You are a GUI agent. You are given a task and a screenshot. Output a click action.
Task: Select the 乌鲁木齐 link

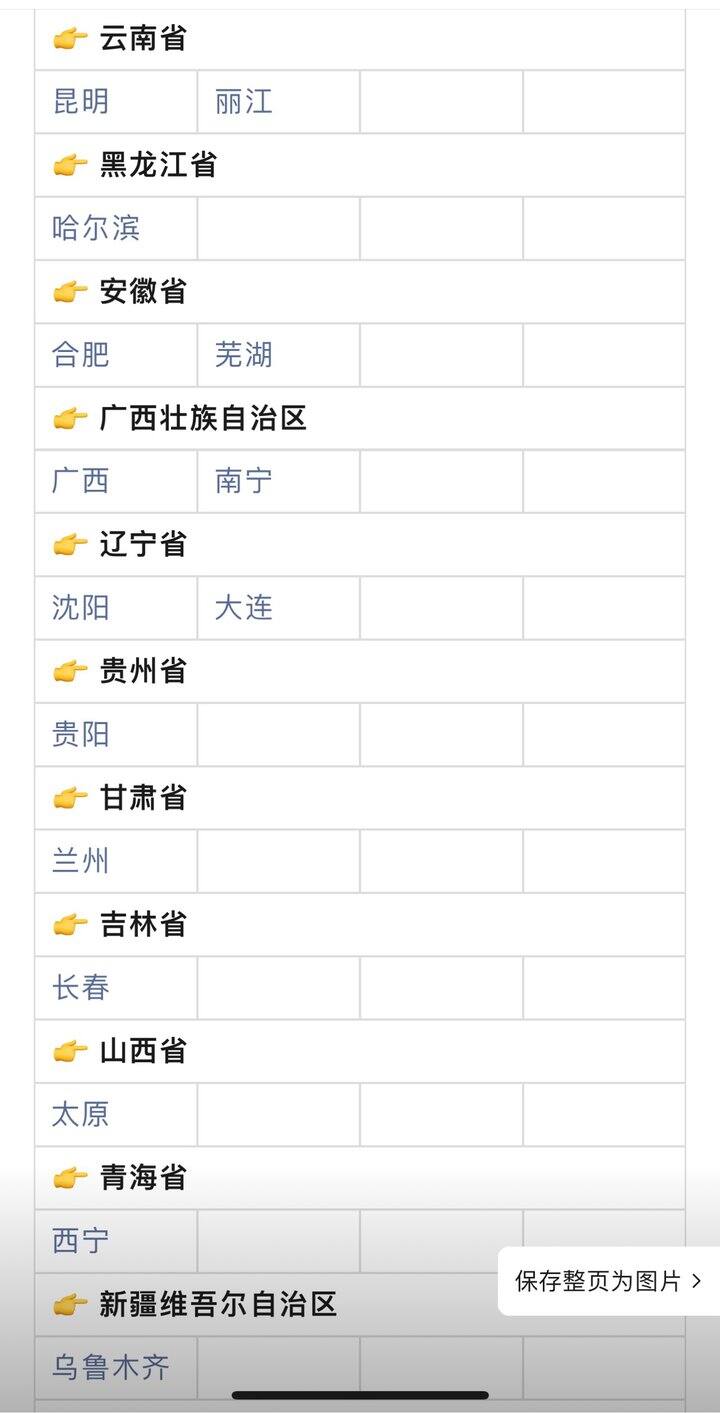coord(111,1367)
